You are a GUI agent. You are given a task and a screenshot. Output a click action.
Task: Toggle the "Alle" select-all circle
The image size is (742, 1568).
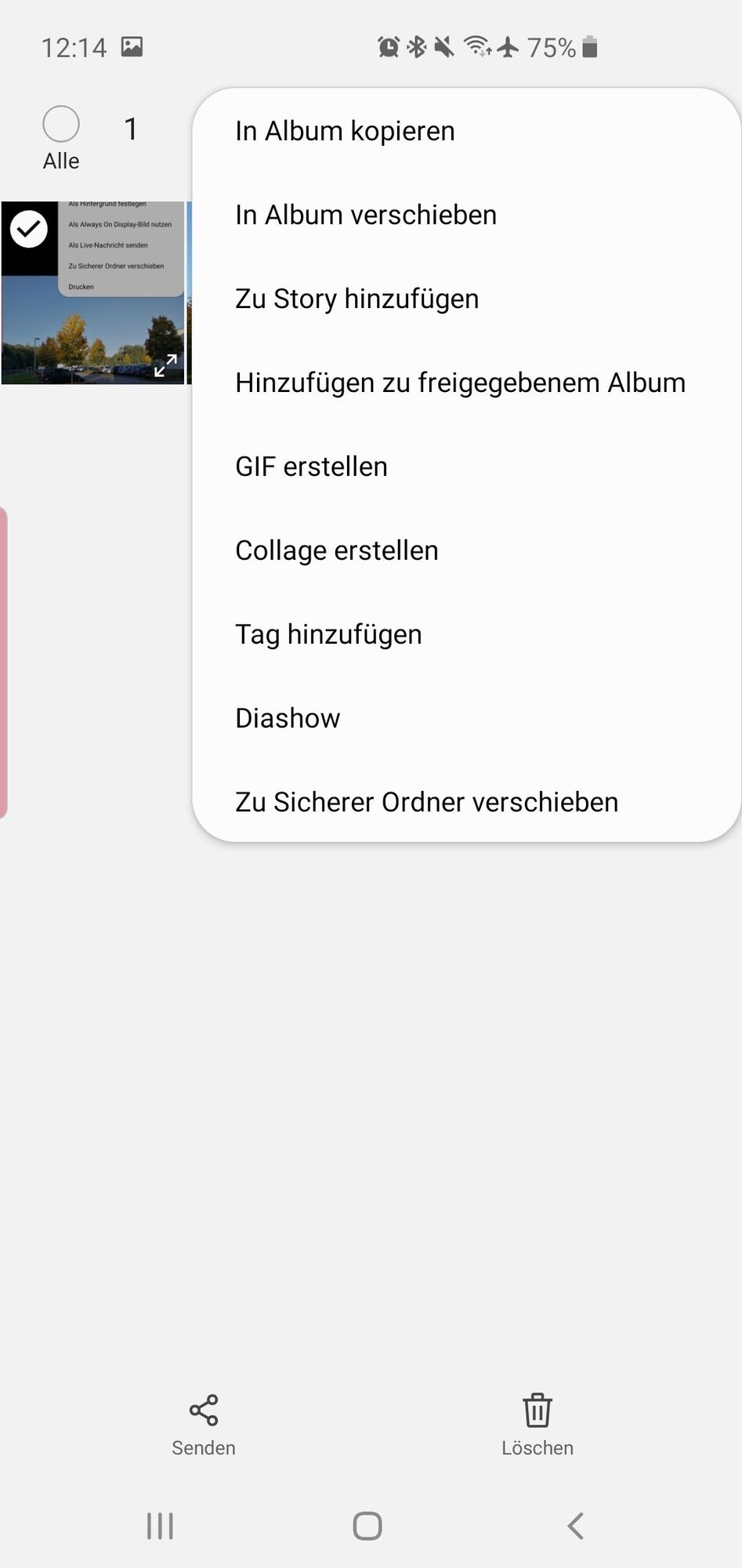click(x=61, y=125)
